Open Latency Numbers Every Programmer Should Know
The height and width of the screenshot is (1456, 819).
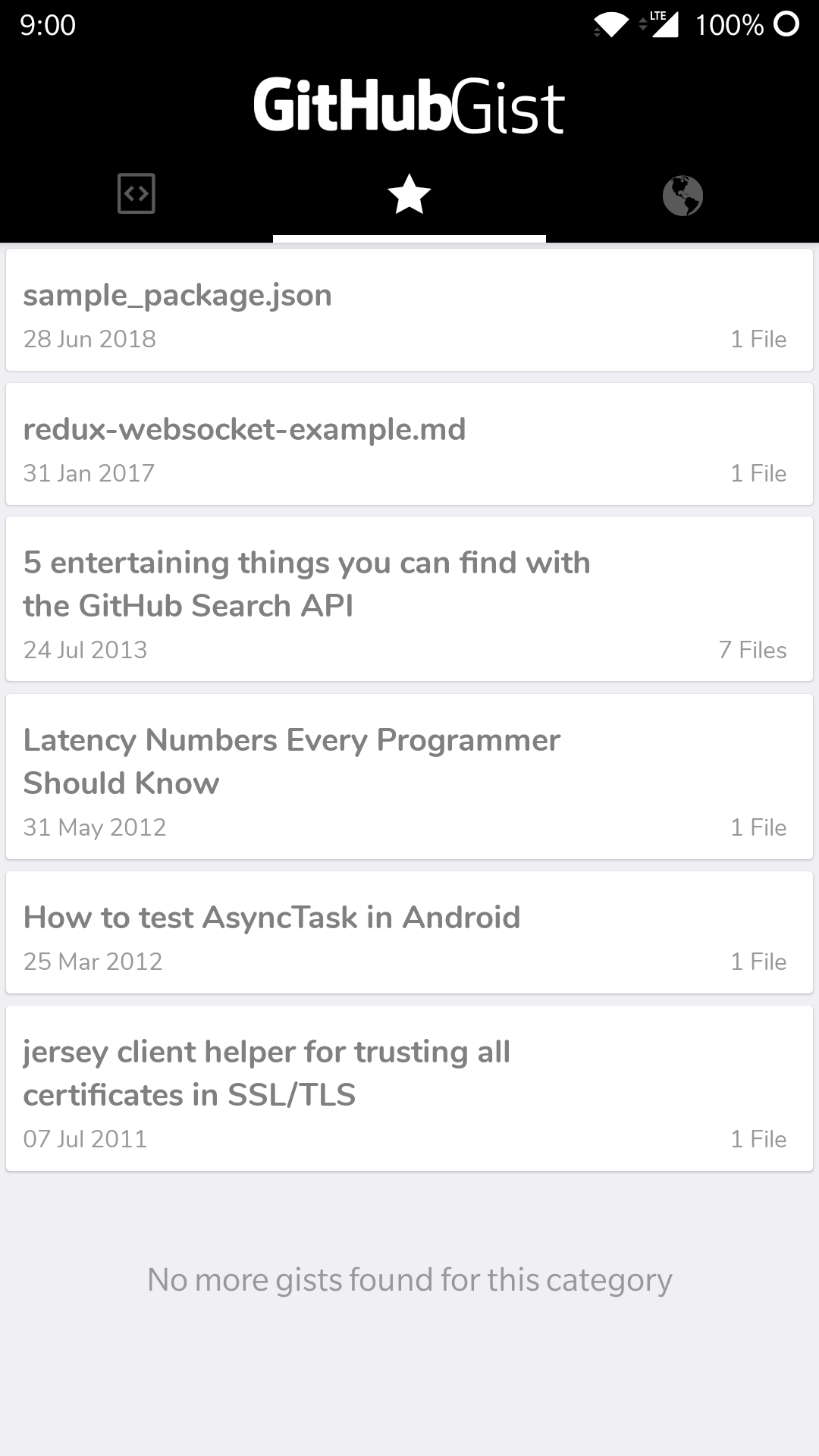click(409, 777)
